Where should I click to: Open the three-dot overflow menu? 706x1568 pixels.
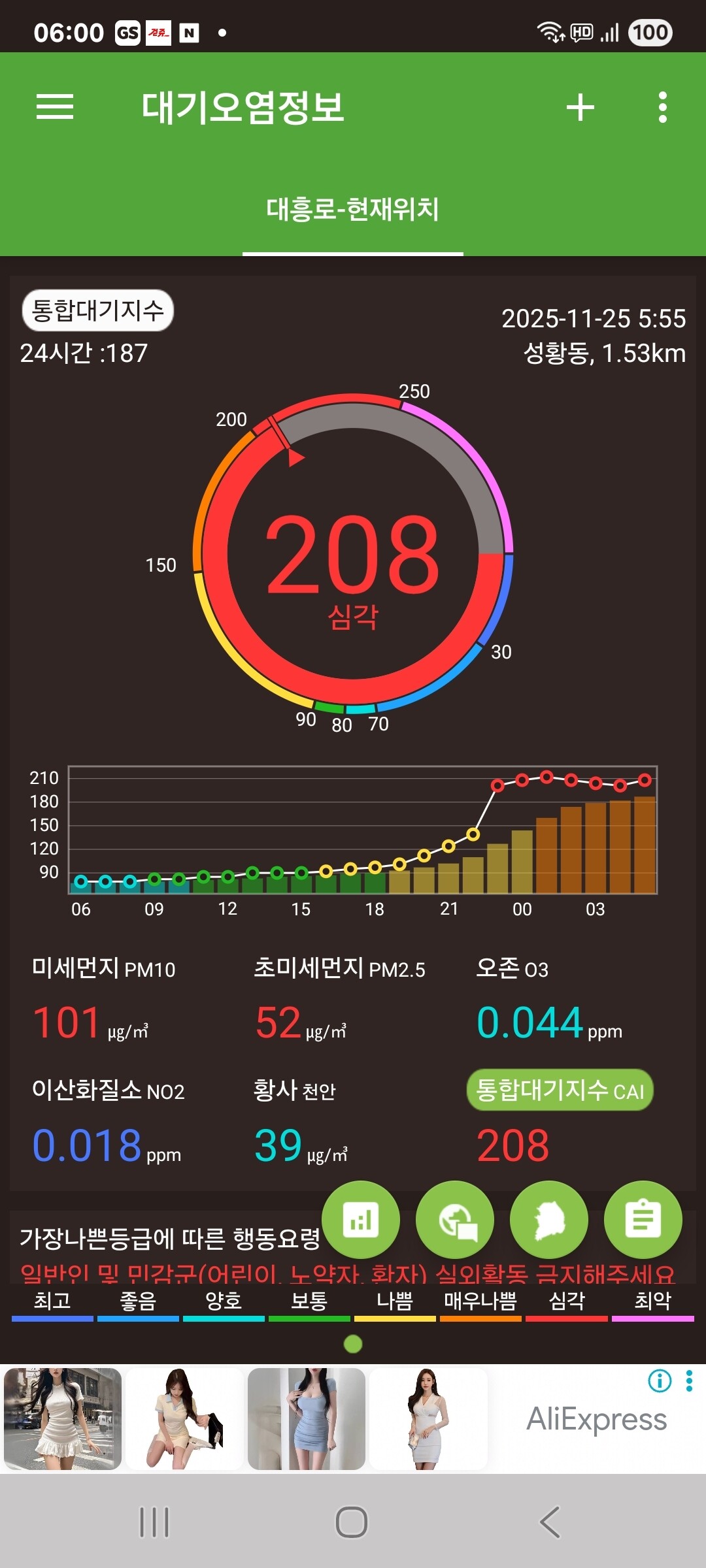[663, 107]
